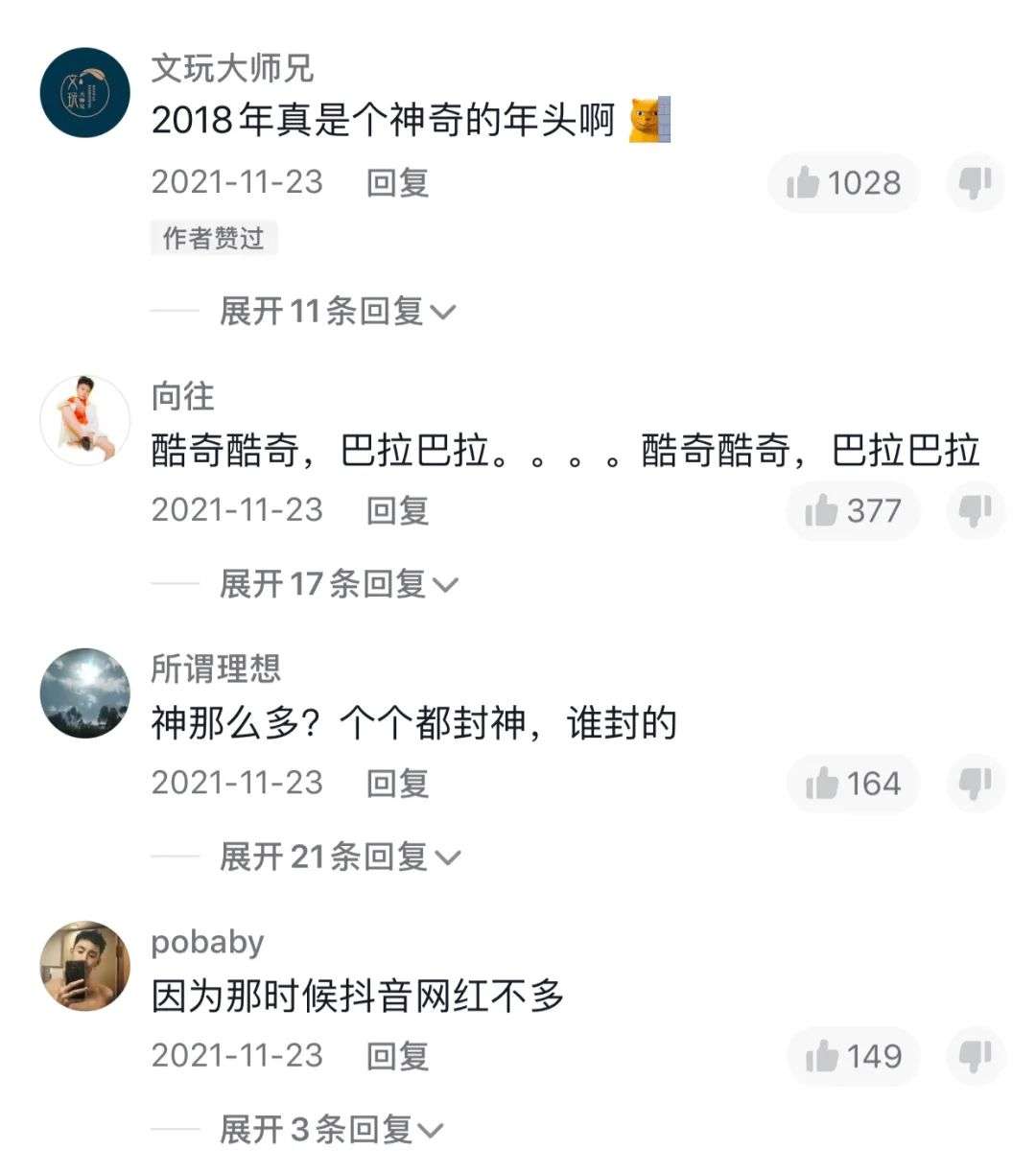Image resolution: width=1036 pixels, height=1173 pixels.
Task: Reply to 文玩大师兄's comment
Action: (x=397, y=182)
